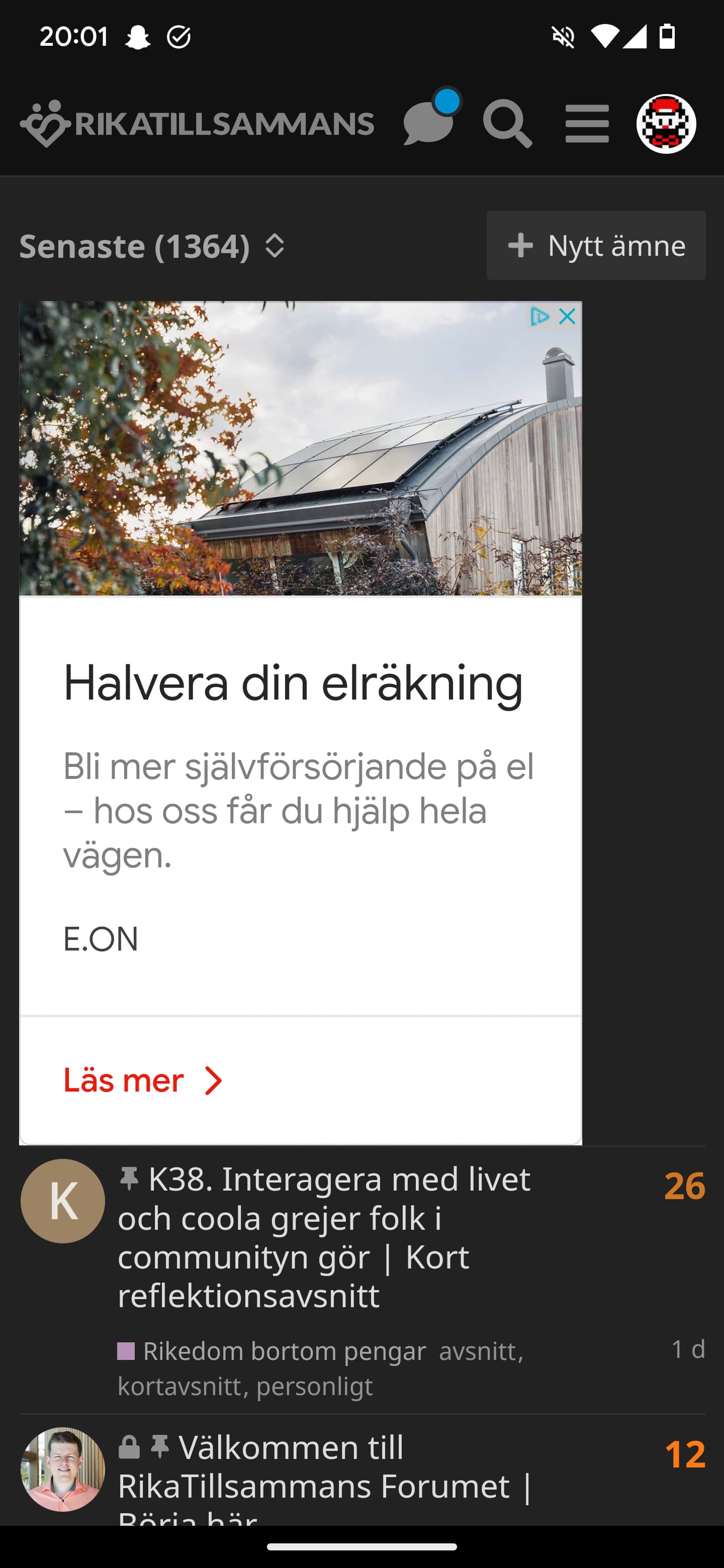Jump to the 26 new replies in K38

point(684,1186)
